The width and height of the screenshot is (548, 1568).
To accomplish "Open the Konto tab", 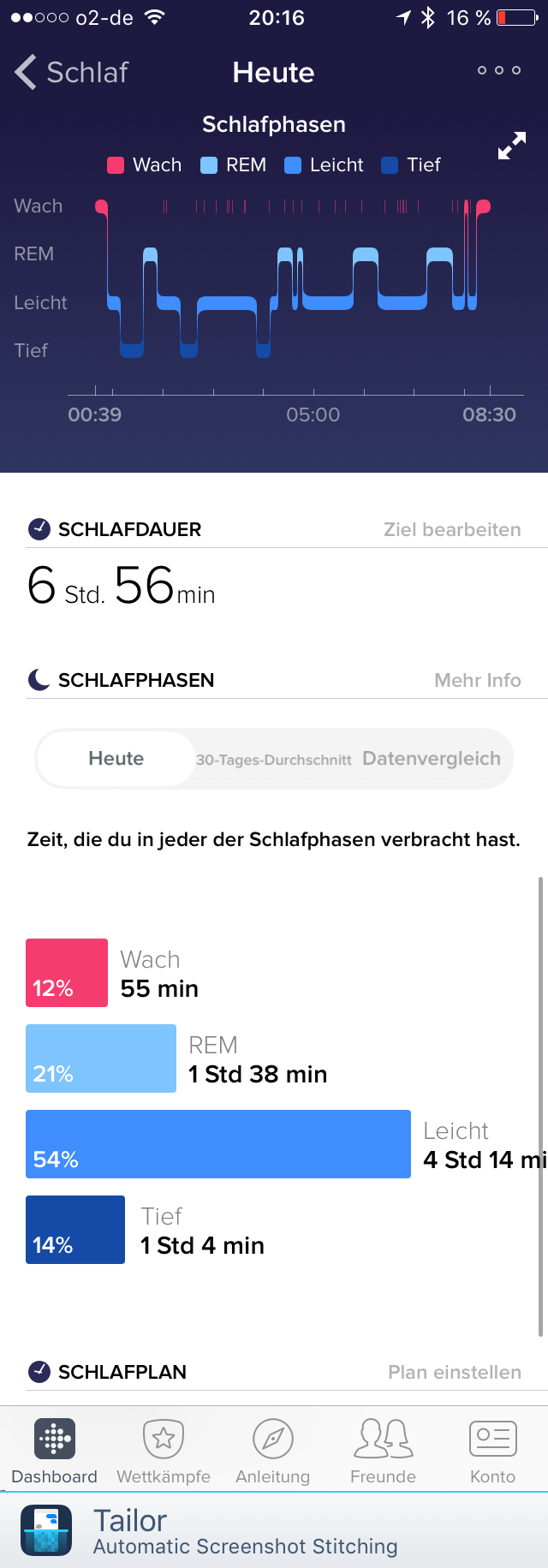I will 492,1451.
